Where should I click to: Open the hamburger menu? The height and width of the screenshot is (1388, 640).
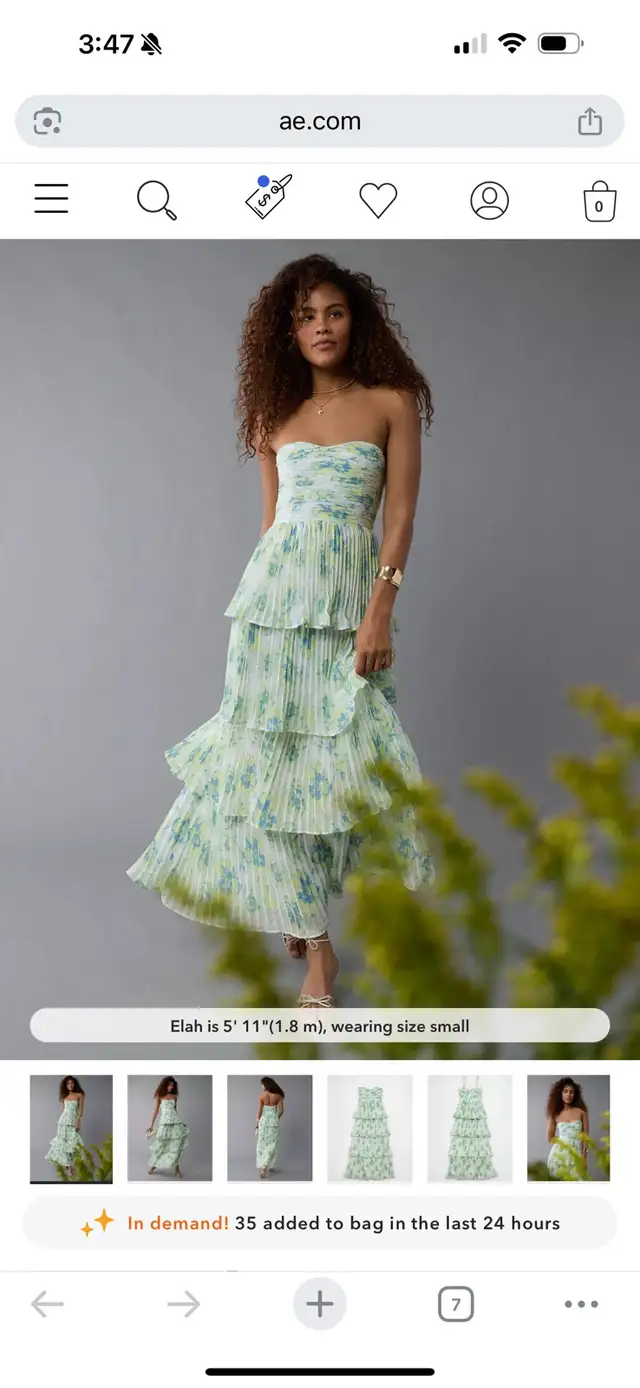(x=51, y=199)
